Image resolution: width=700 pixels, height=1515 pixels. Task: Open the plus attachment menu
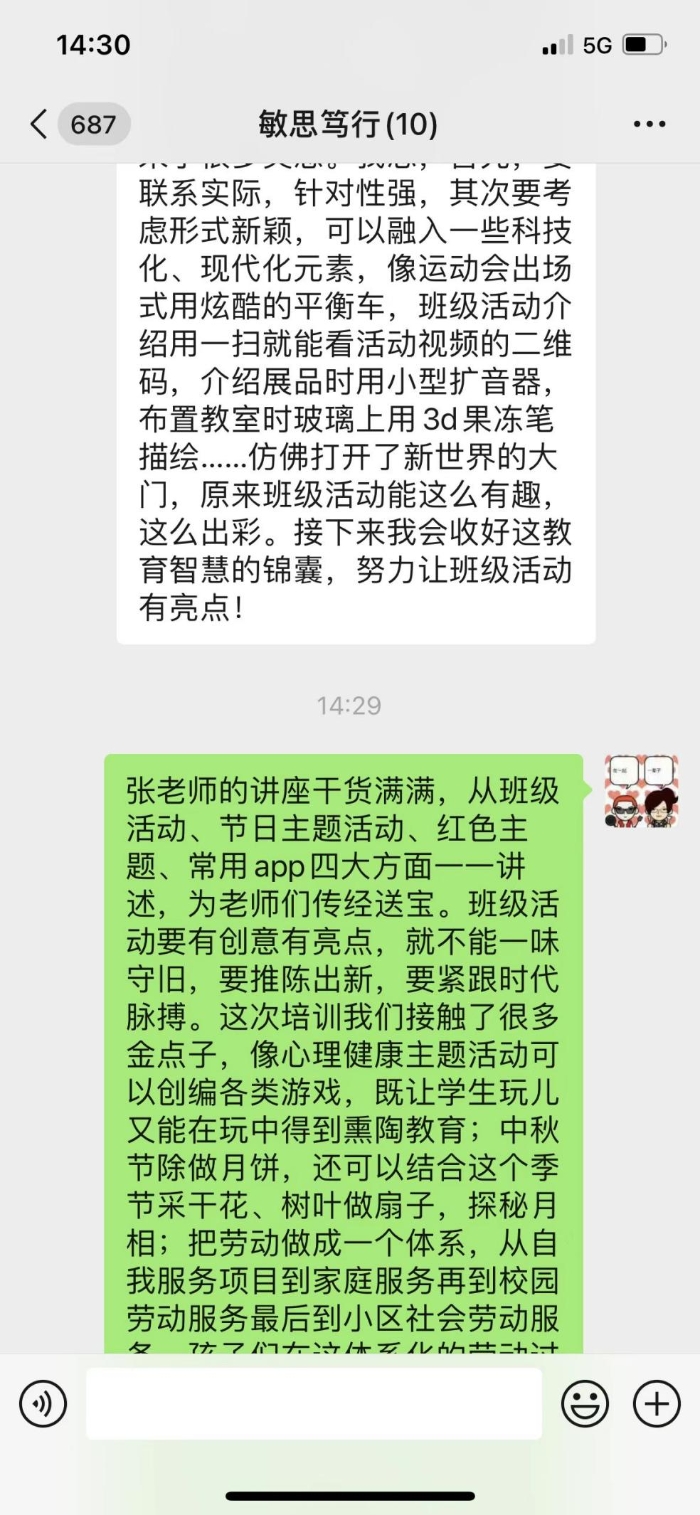point(656,1404)
